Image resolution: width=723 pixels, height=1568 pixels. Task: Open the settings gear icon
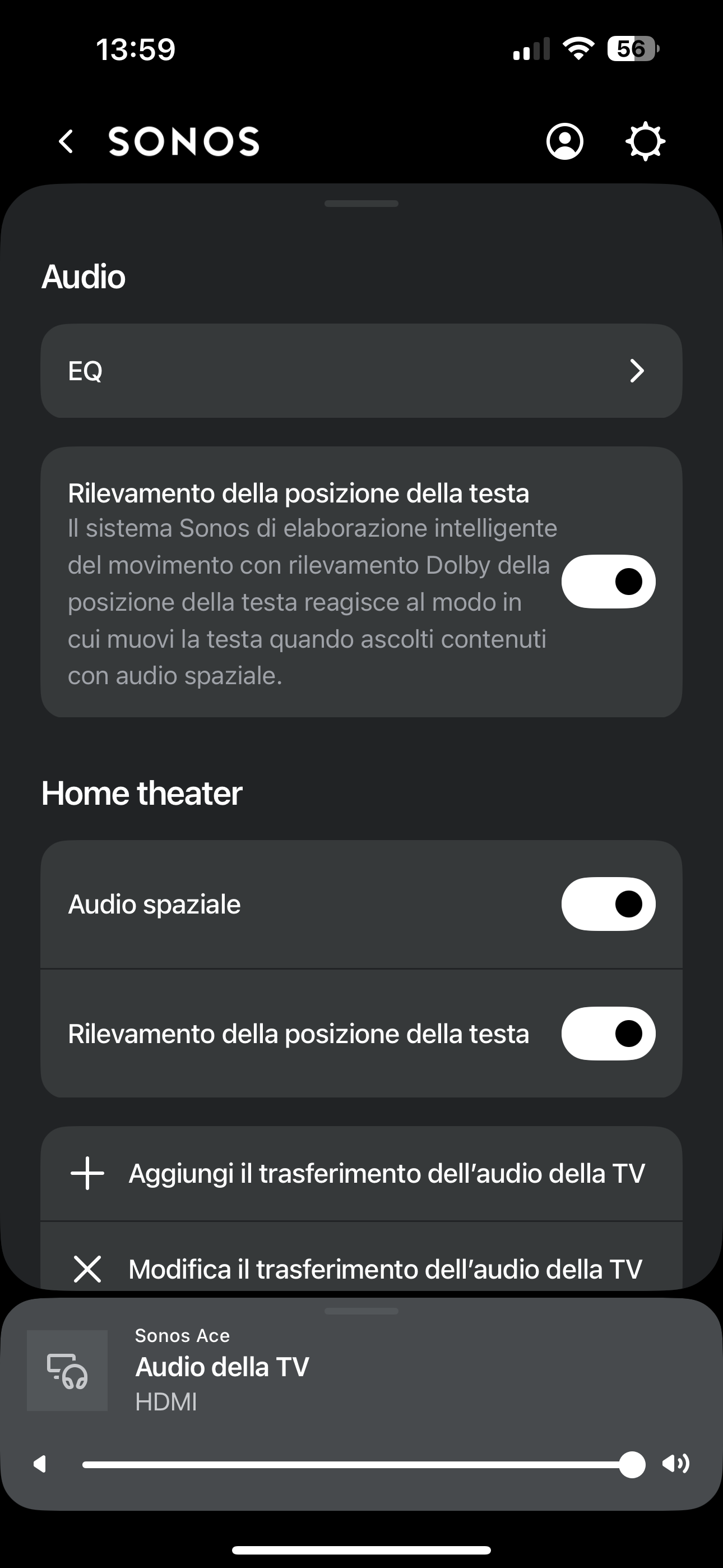pyautogui.click(x=645, y=141)
